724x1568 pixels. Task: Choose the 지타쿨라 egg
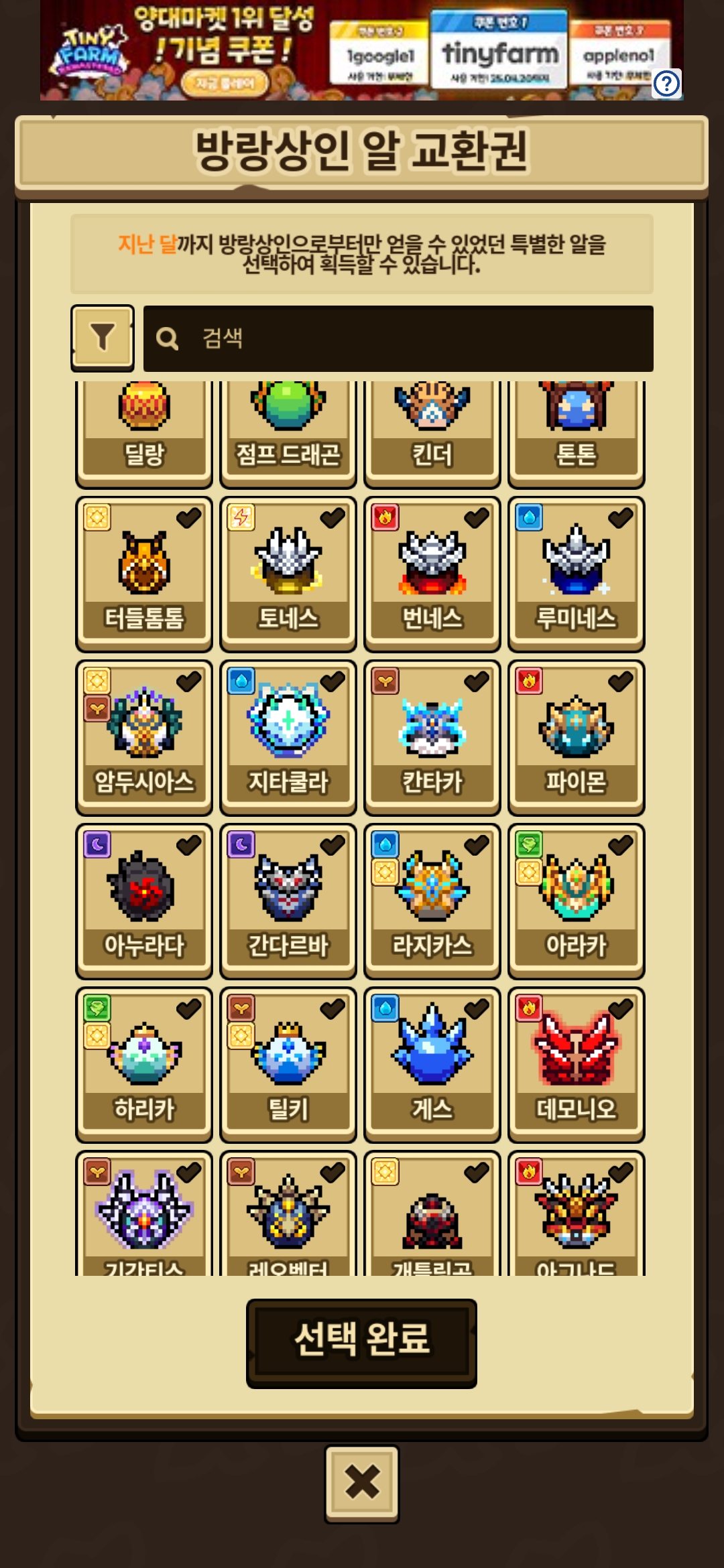pyautogui.click(x=288, y=737)
